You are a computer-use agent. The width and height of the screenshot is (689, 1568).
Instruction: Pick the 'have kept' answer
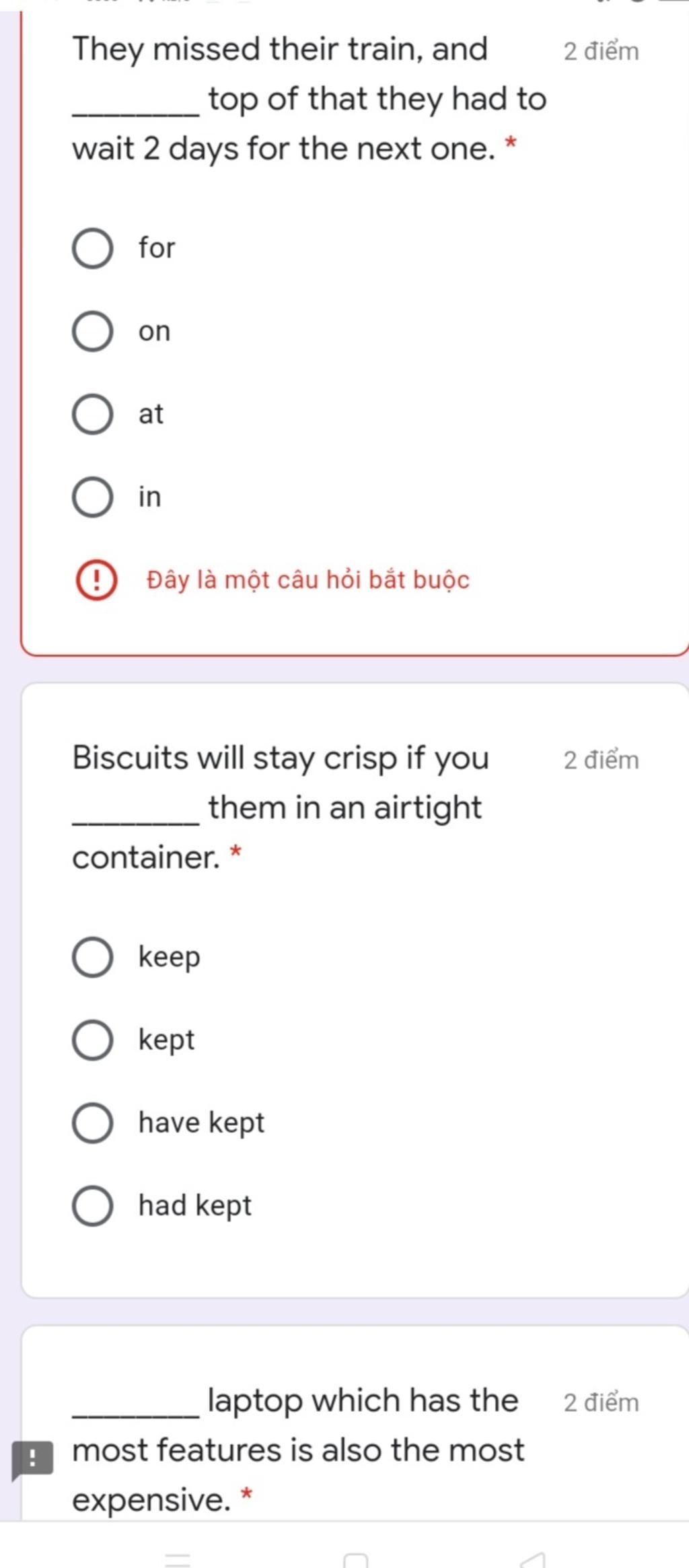point(92,1123)
